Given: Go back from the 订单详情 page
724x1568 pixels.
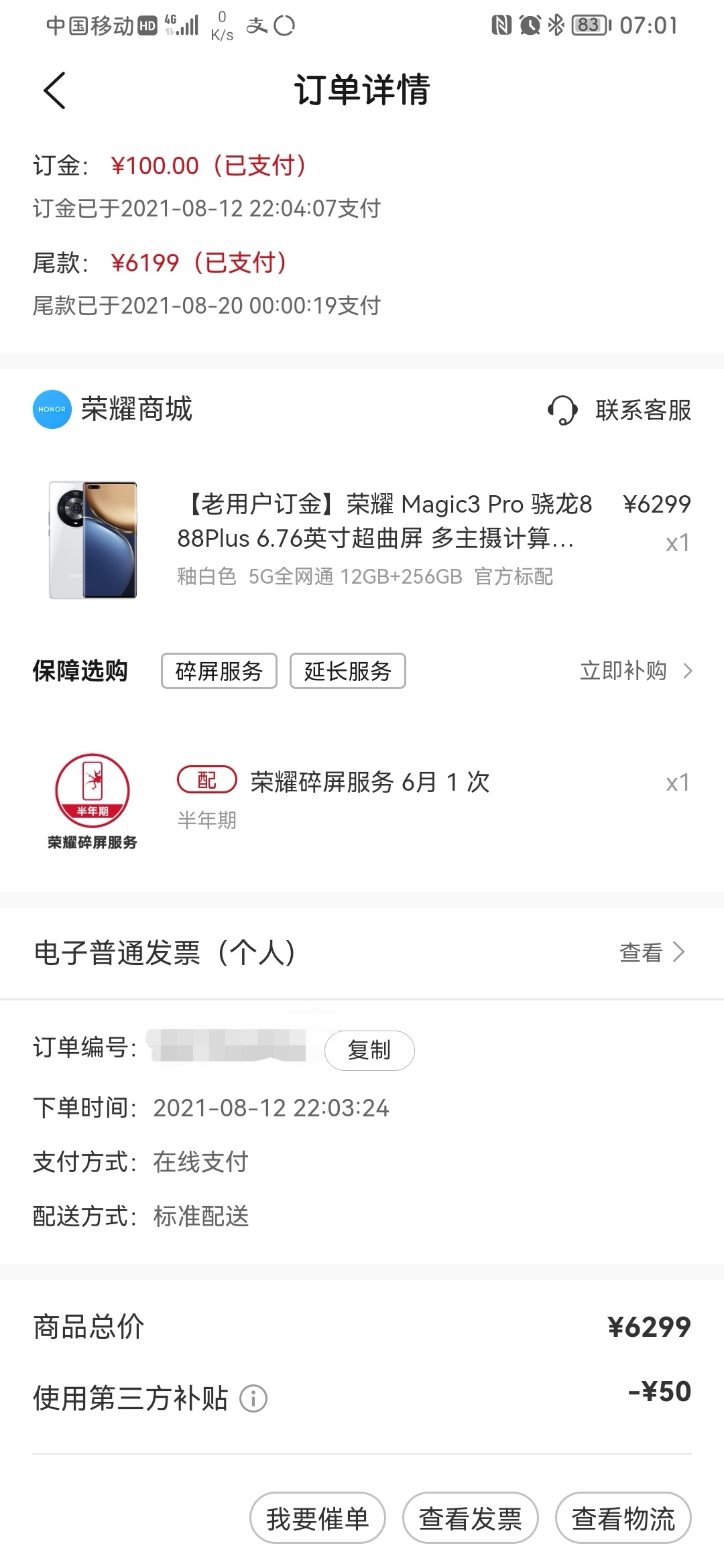Looking at the screenshot, I should tap(54, 90).
